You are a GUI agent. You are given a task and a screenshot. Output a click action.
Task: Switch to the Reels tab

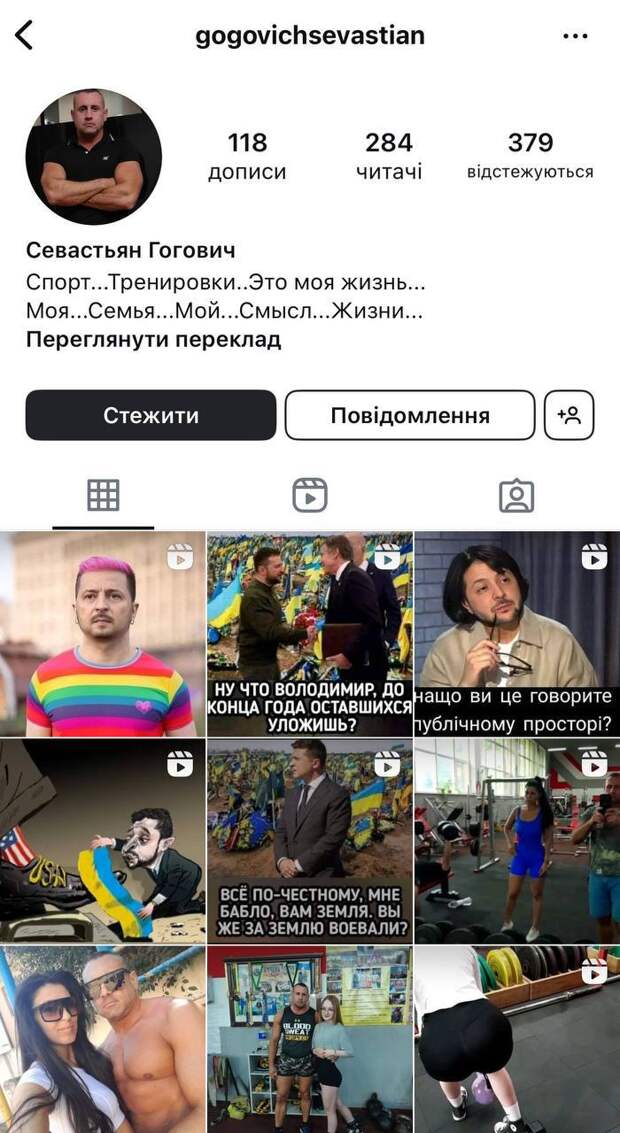(x=309, y=495)
